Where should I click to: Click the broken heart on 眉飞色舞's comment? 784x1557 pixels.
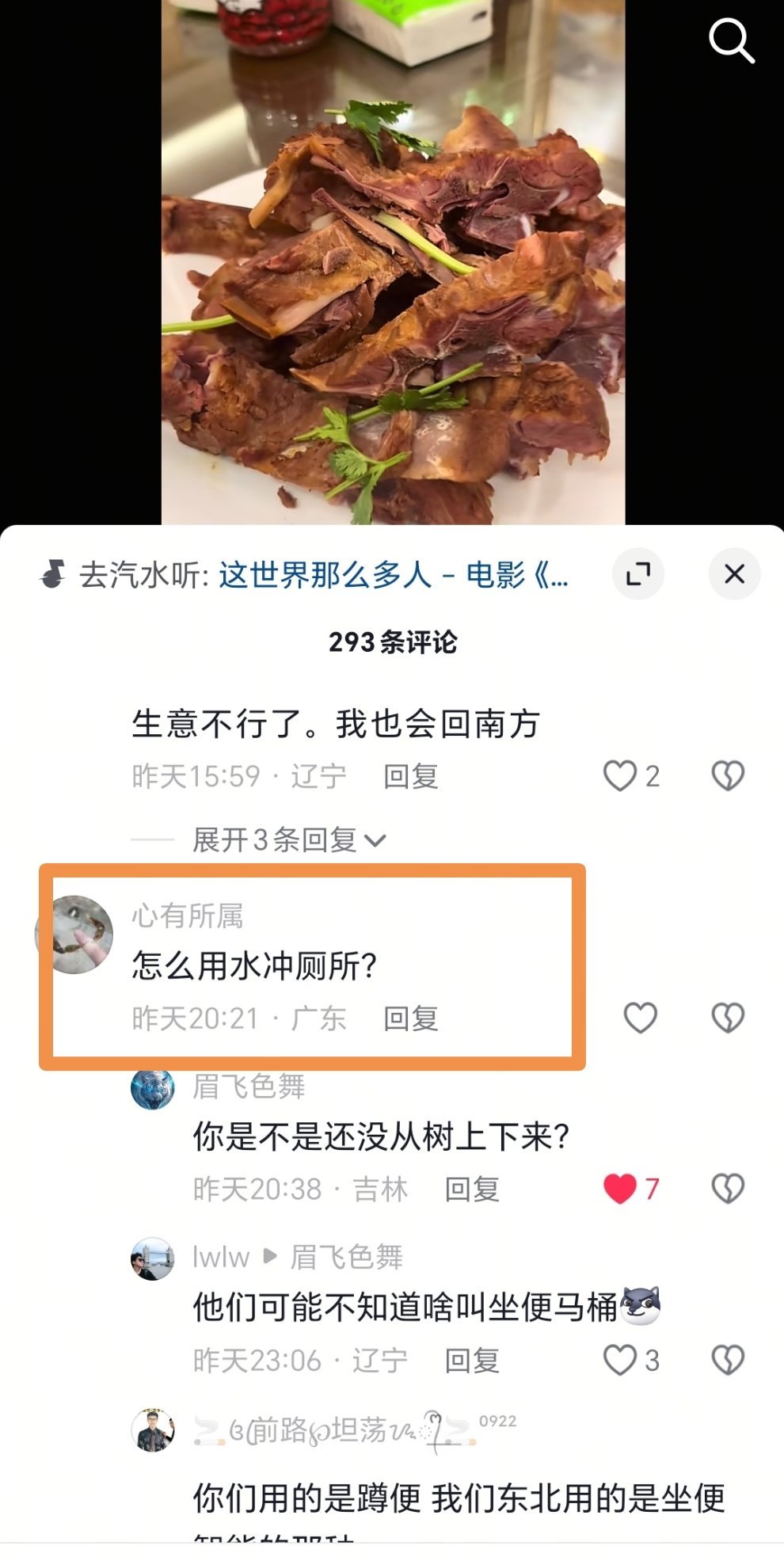[x=727, y=1187]
